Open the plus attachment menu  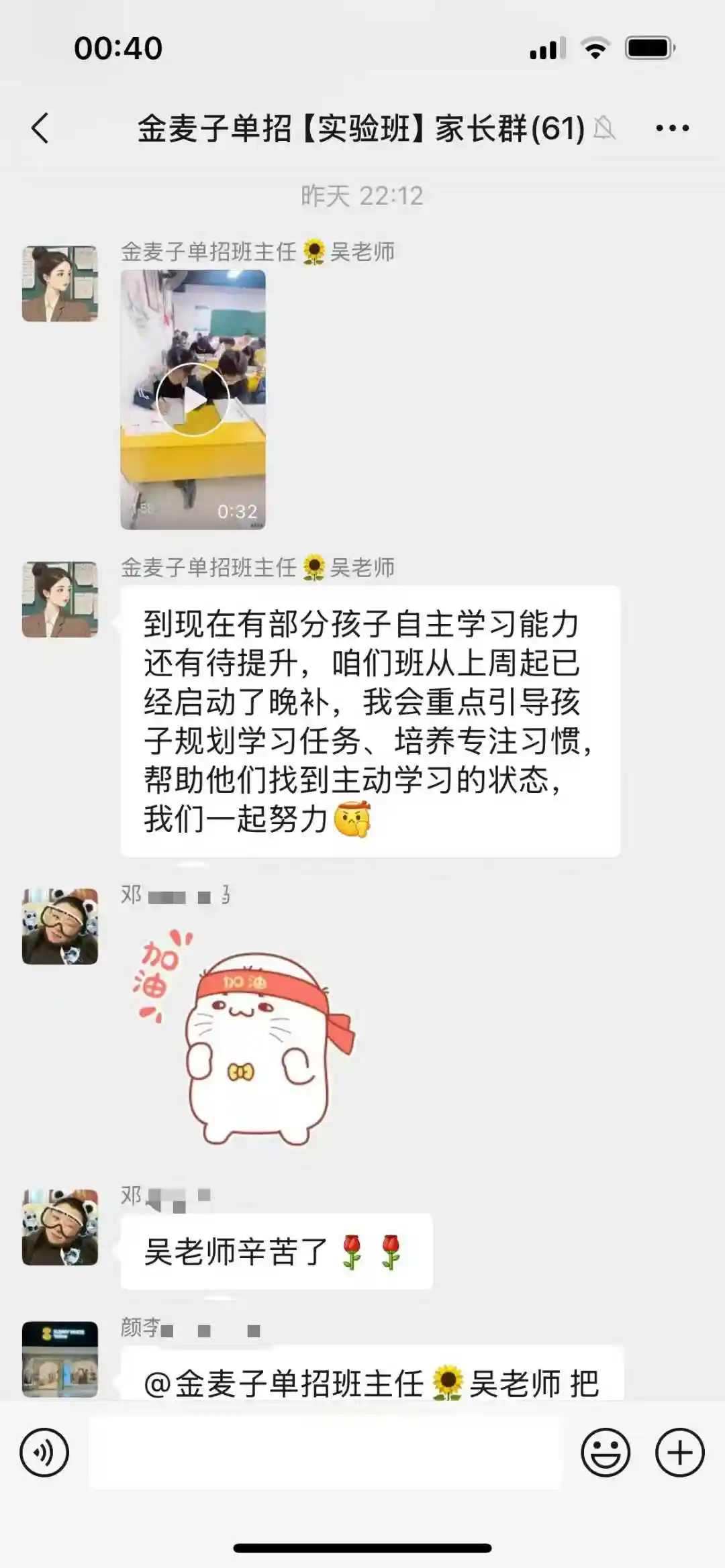[679, 1453]
